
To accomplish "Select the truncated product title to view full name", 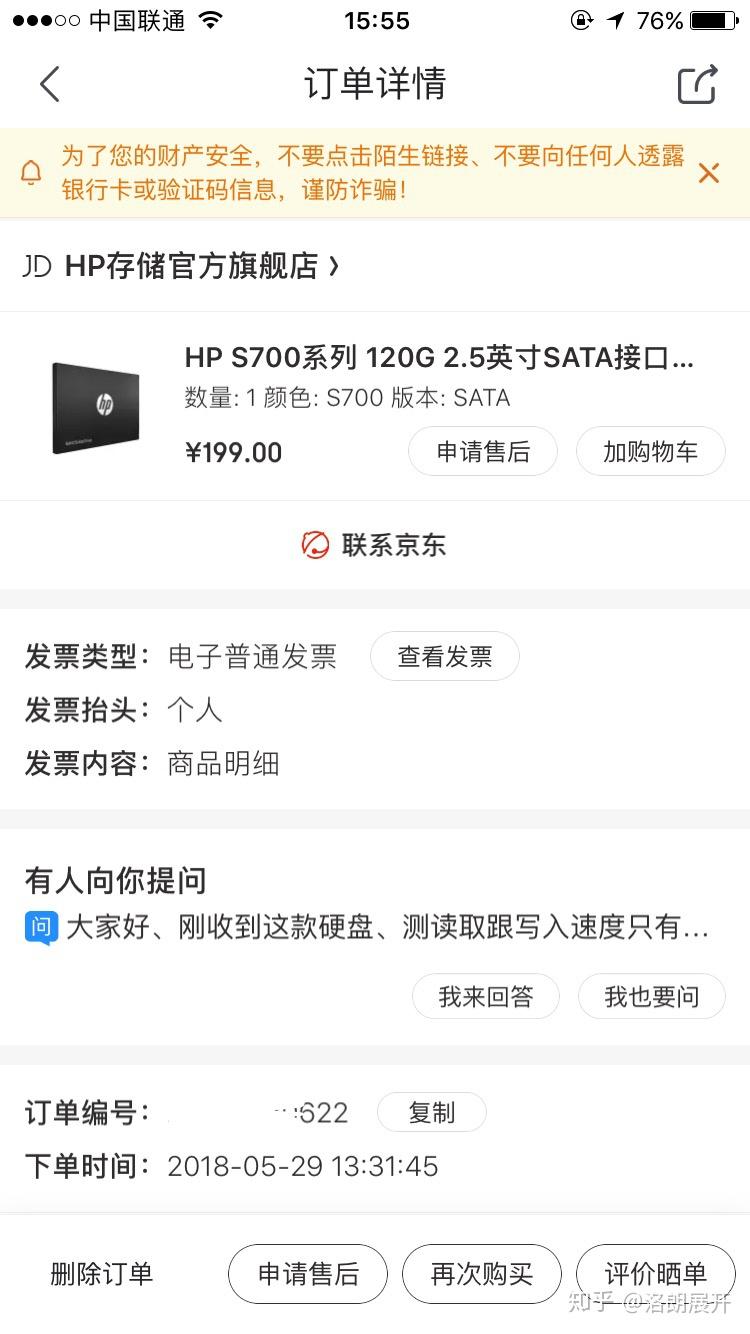I will tap(440, 358).
